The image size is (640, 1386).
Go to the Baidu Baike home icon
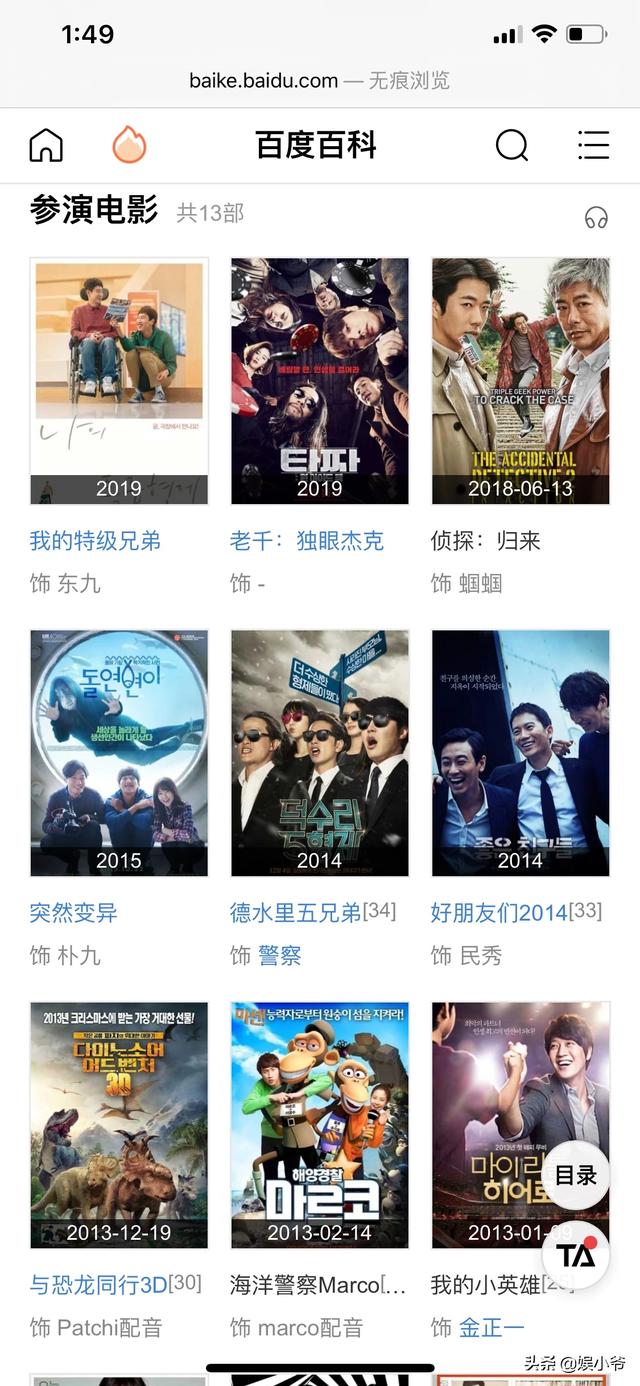click(x=46, y=146)
